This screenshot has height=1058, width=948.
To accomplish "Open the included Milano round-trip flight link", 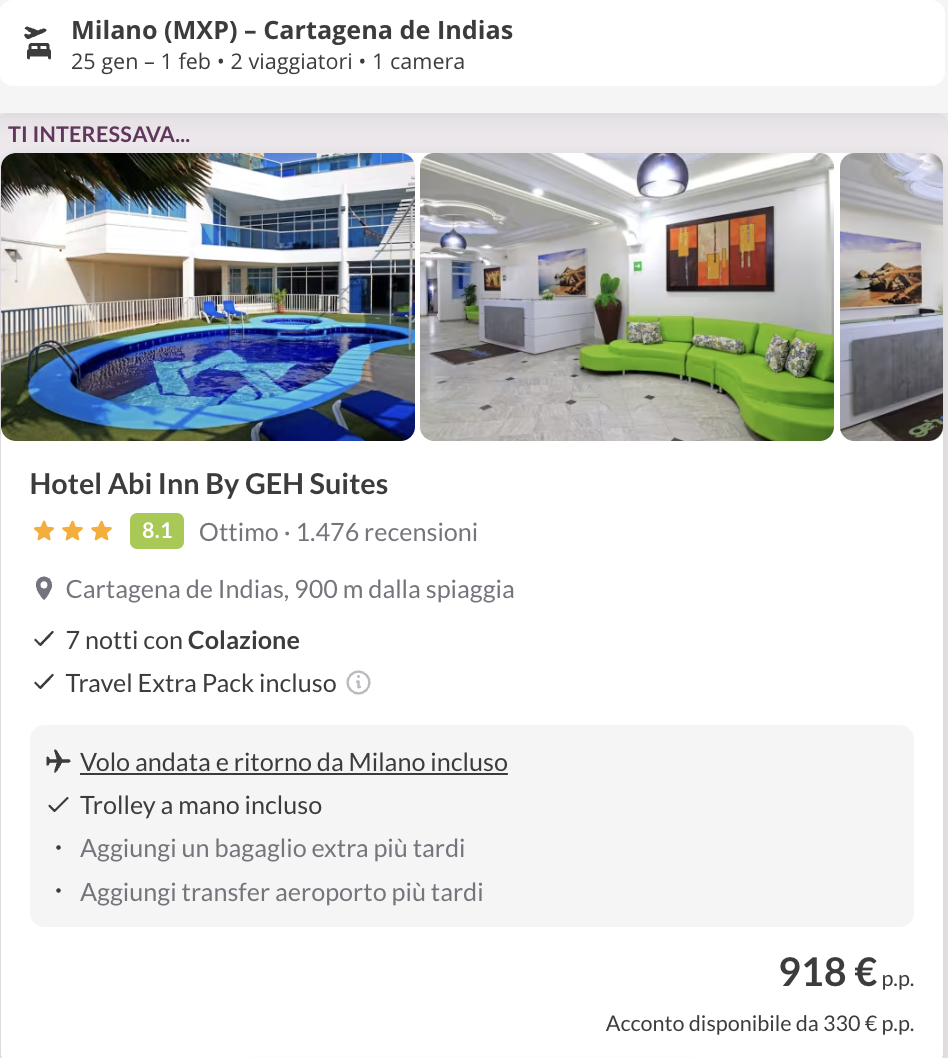I will click(x=294, y=763).
